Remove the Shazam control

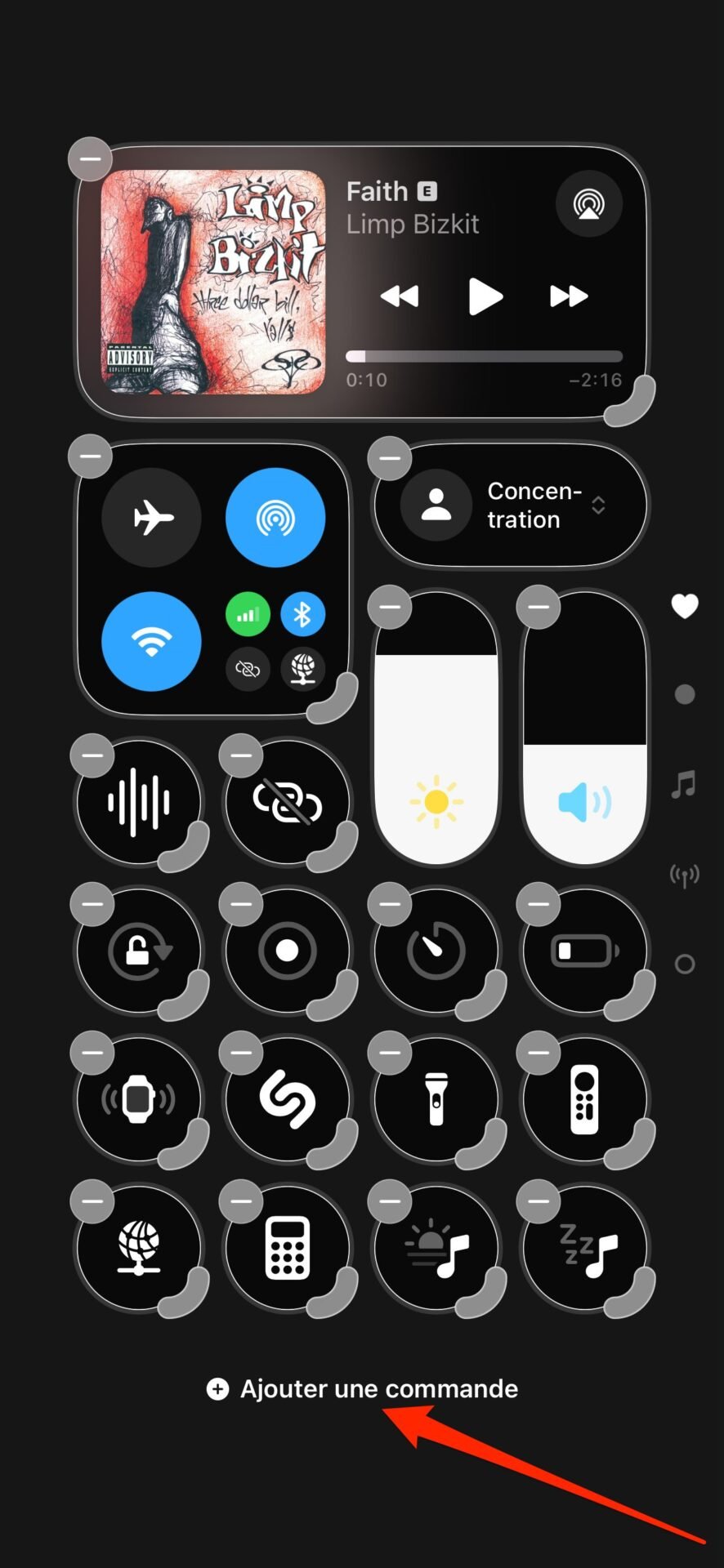pos(241,1053)
